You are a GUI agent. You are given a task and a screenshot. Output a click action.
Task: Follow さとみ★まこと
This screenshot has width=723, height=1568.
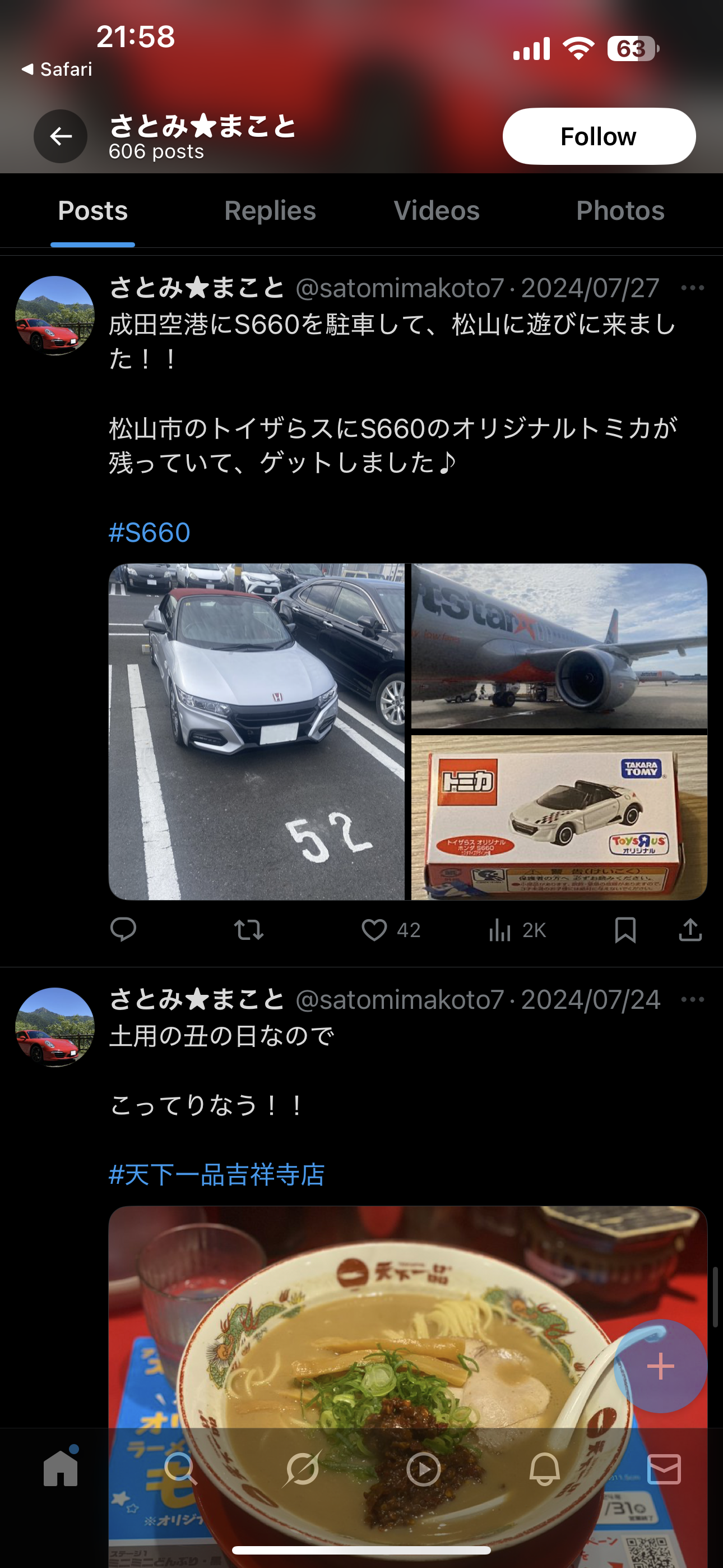[599, 136]
